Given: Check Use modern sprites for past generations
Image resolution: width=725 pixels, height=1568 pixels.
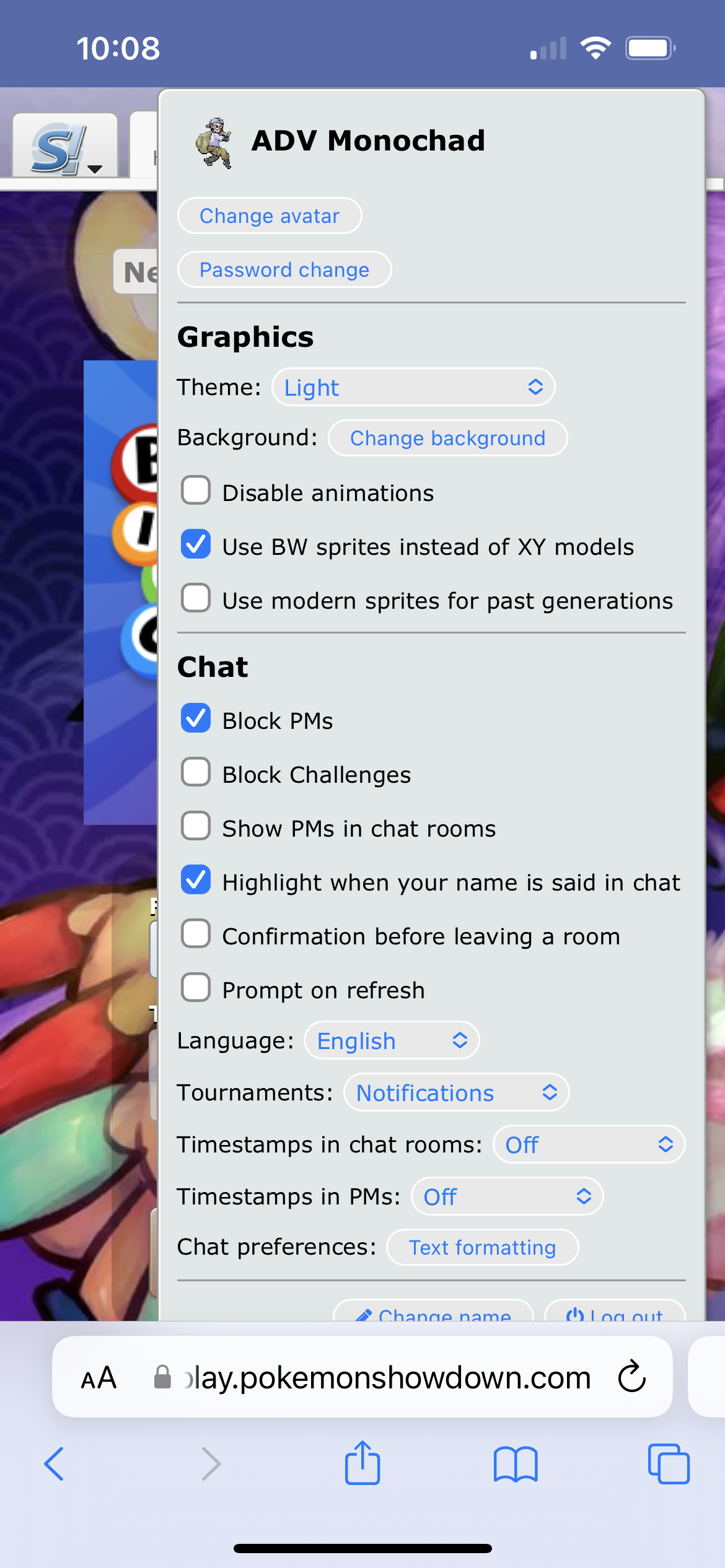Looking at the screenshot, I should coord(196,599).
